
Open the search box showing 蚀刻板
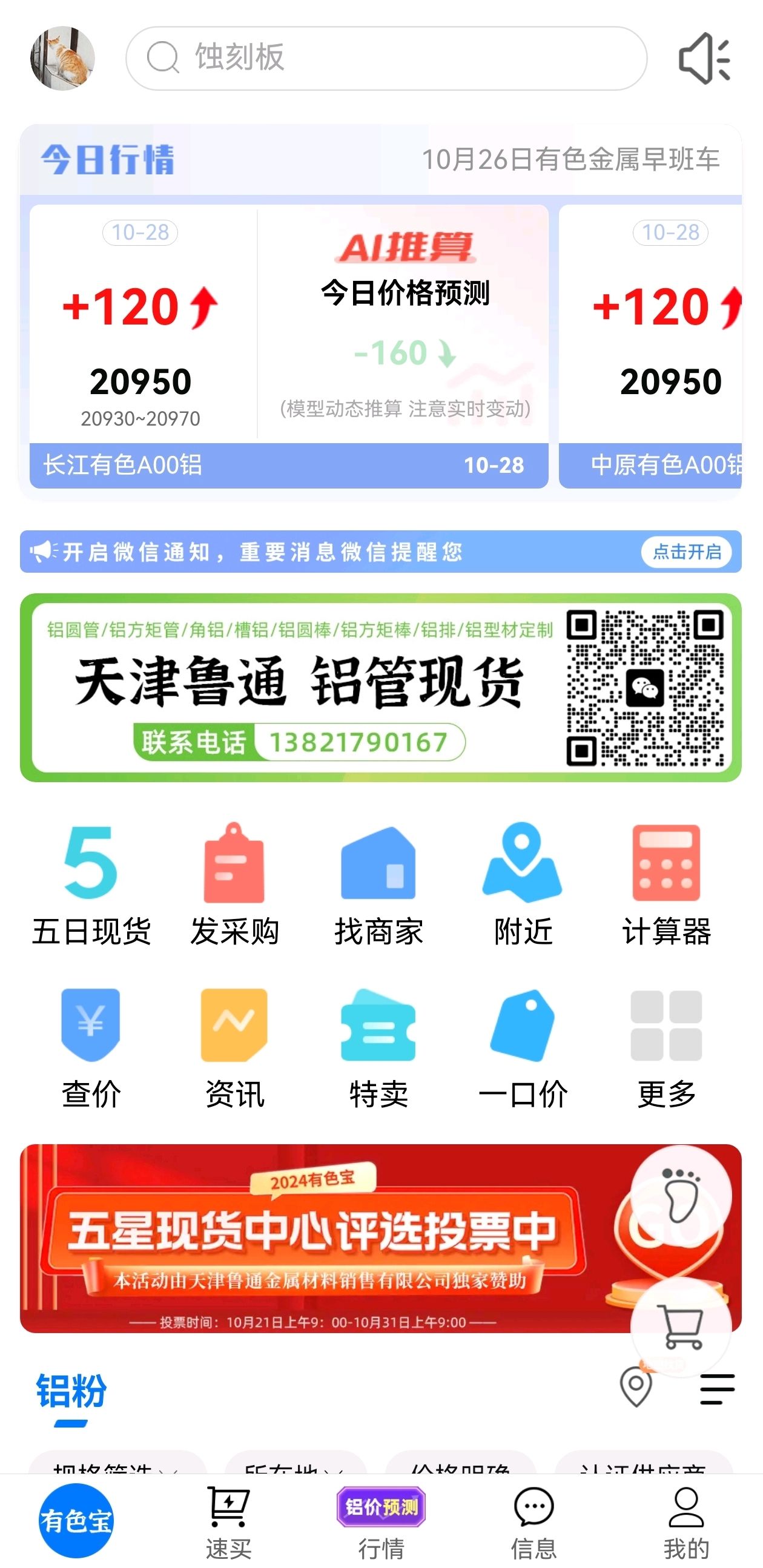(x=386, y=59)
